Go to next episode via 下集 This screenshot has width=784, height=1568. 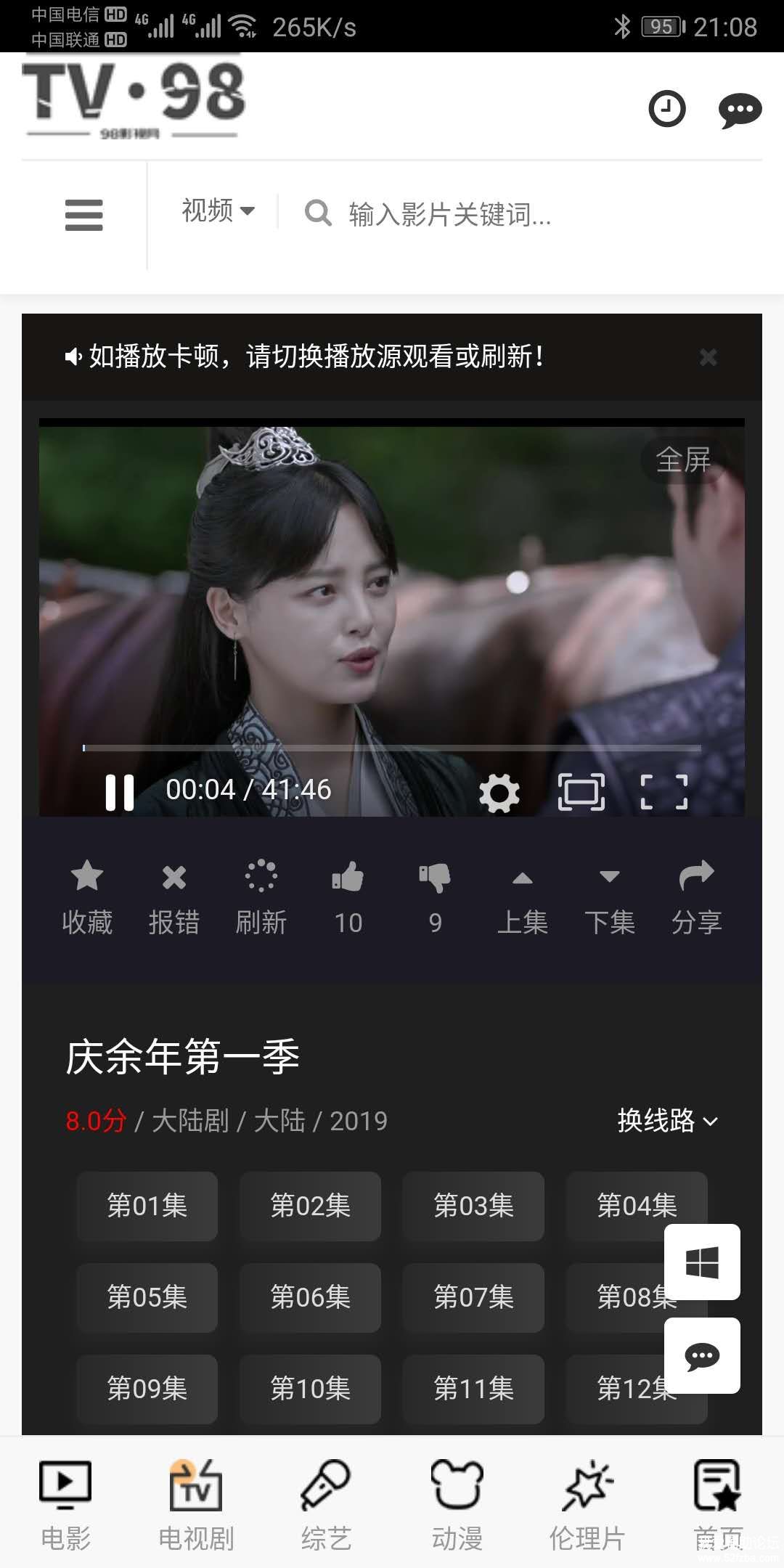[610, 897]
